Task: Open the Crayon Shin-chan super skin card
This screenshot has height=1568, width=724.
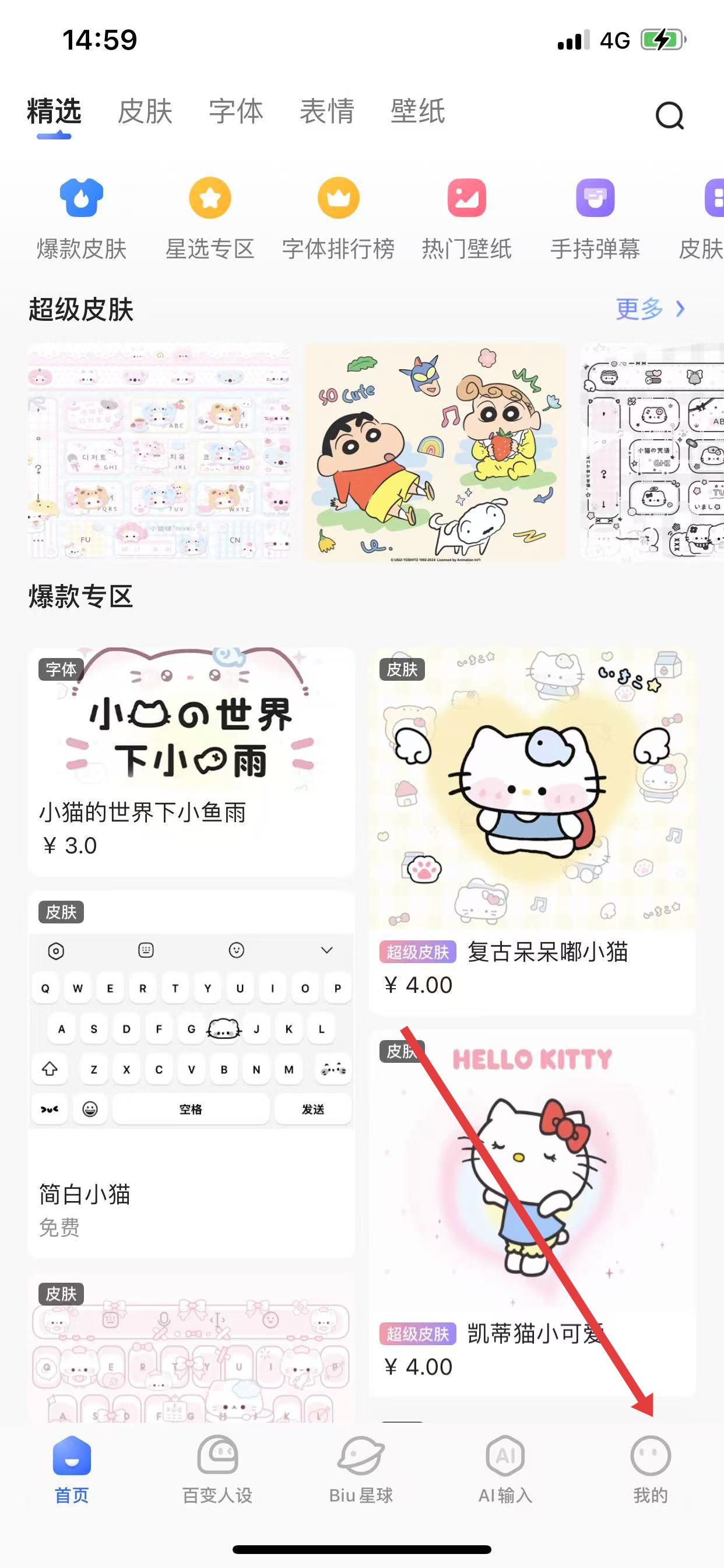Action: [x=434, y=452]
